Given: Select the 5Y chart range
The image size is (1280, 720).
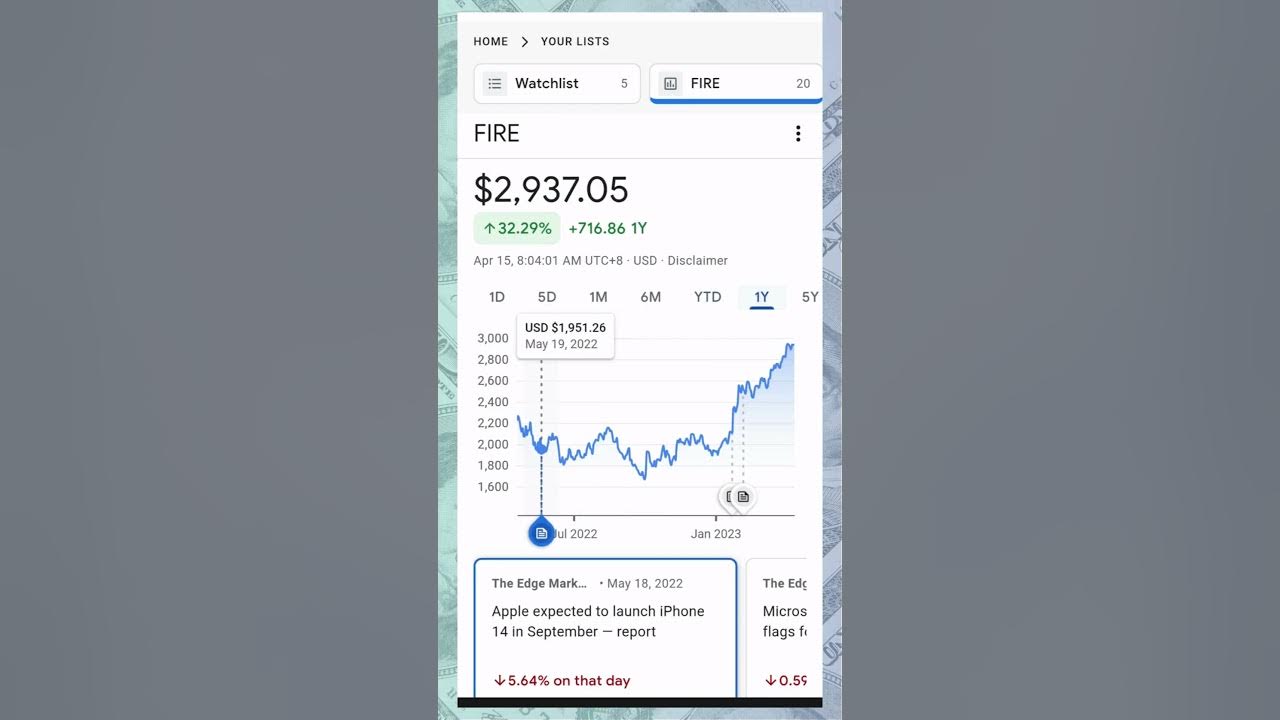Looking at the screenshot, I should coord(809,297).
